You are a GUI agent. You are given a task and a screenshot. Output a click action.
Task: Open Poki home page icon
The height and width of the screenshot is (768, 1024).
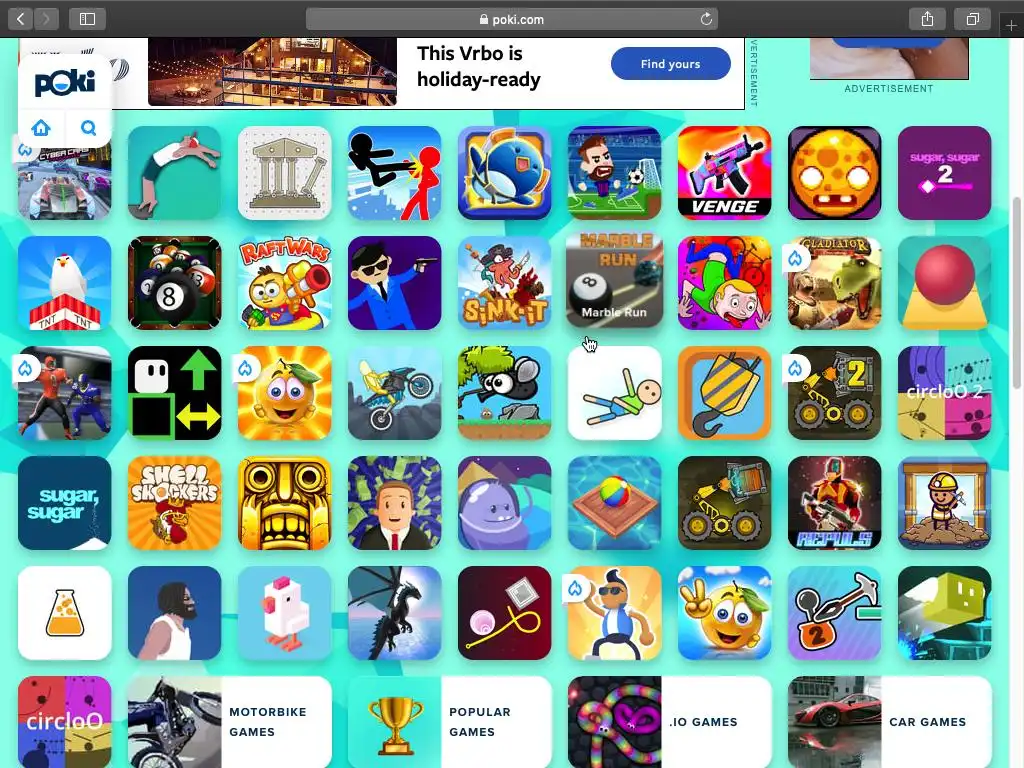click(x=41, y=128)
